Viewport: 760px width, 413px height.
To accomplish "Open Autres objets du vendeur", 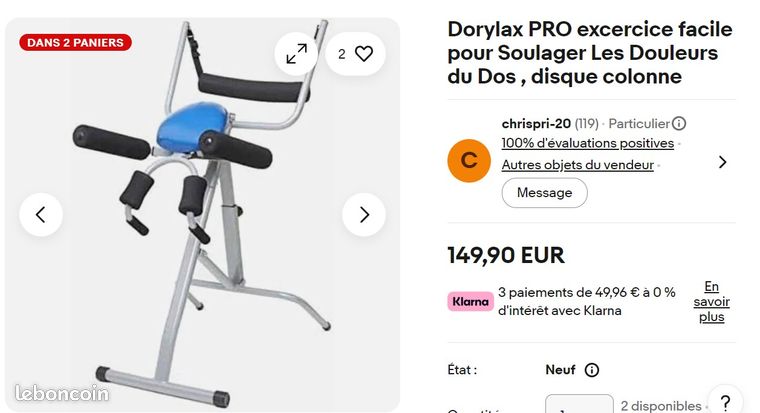I will [x=578, y=165].
